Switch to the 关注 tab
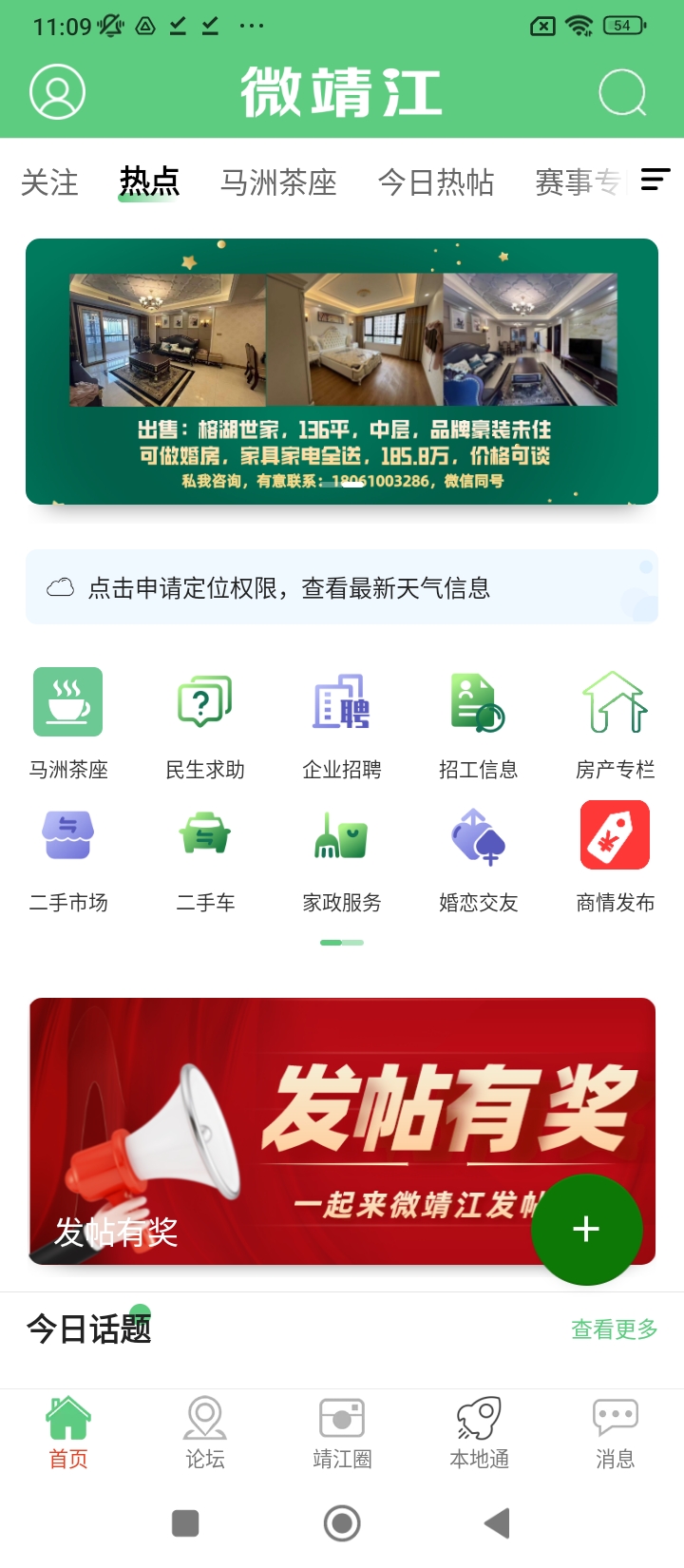The image size is (684, 1568). coord(49,182)
